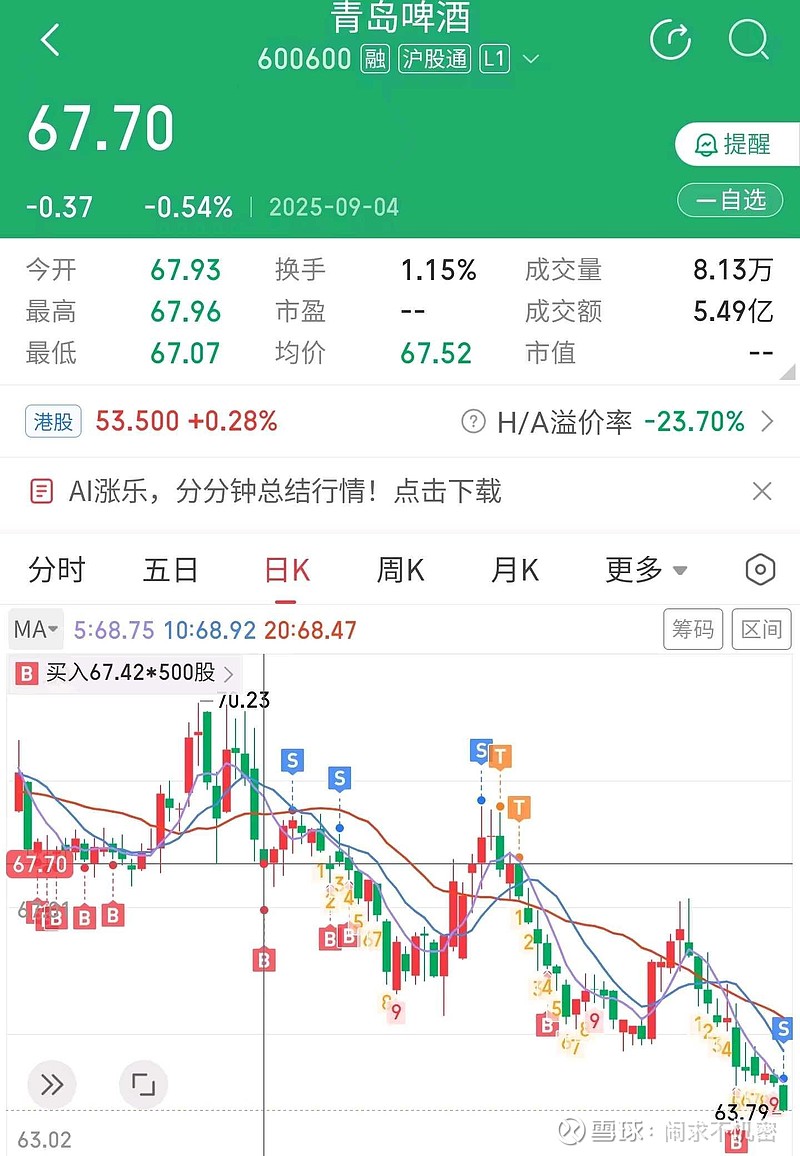Dismiss the AI涨乐 banner
The width and height of the screenshot is (800, 1156).
click(x=762, y=491)
